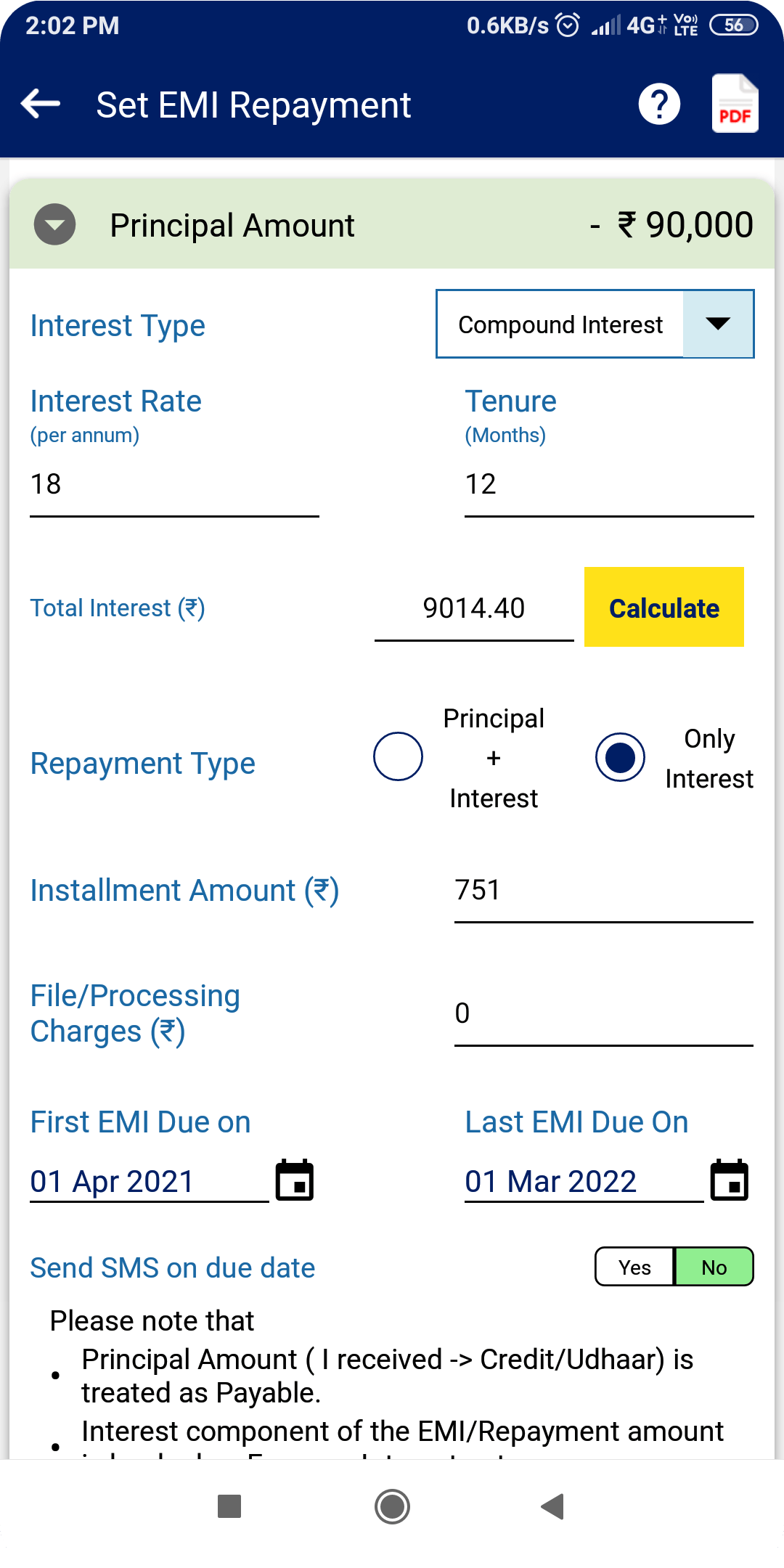Export the repayment plan as PDF
Viewport: 784px width, 1568px height.
tap(735, 104)
